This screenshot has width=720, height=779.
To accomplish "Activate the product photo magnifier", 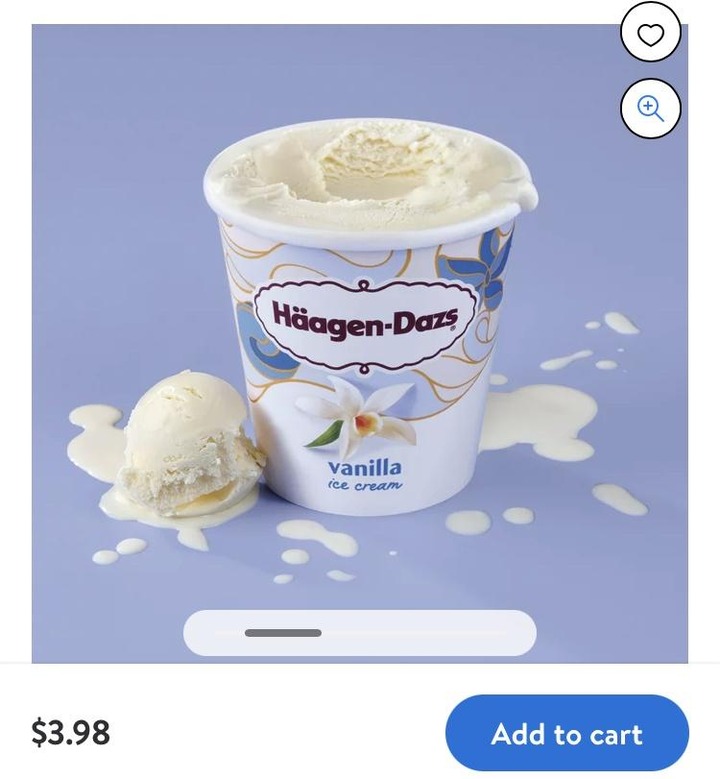I will [650, 107].
